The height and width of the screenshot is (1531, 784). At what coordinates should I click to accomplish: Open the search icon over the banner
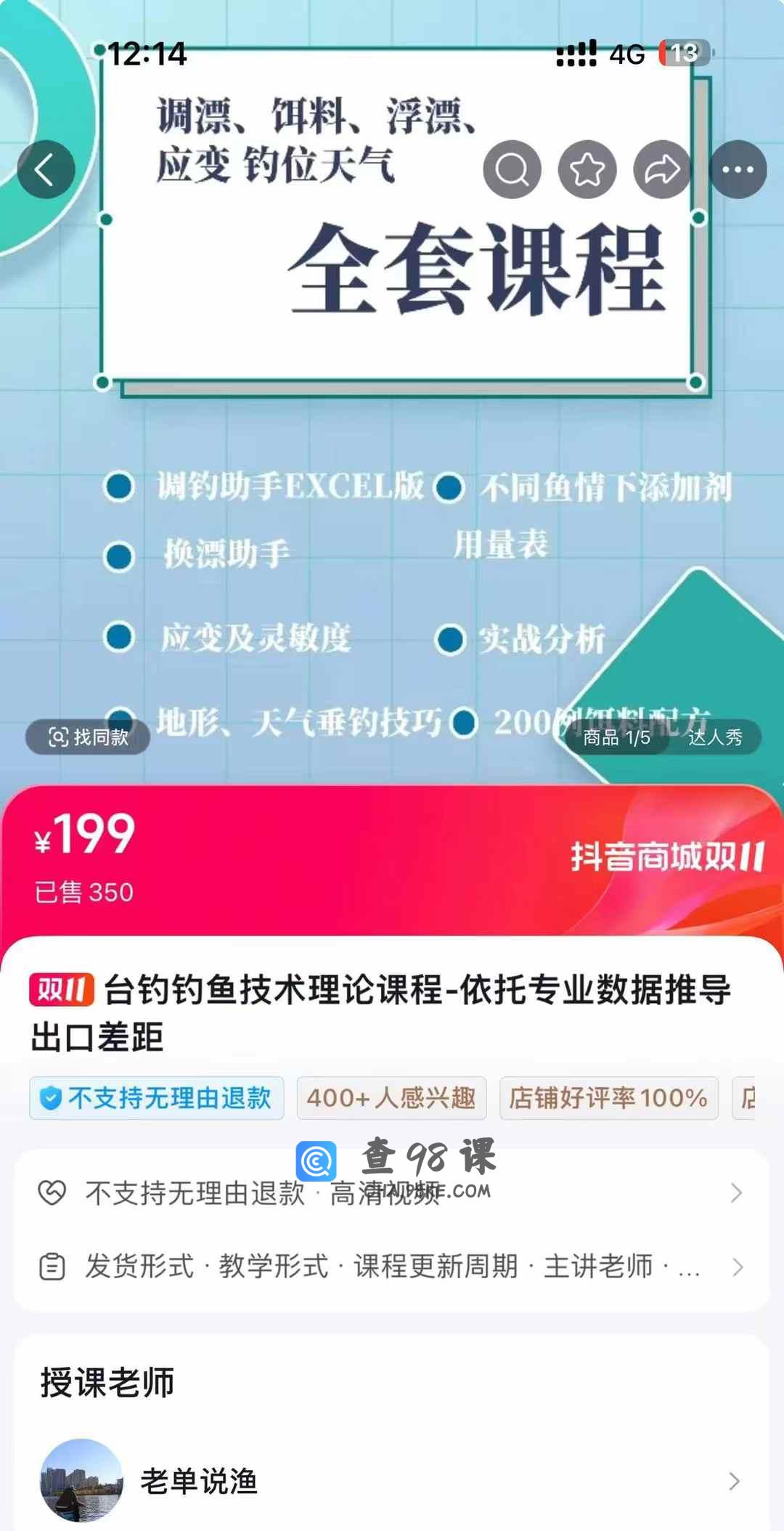512,169
